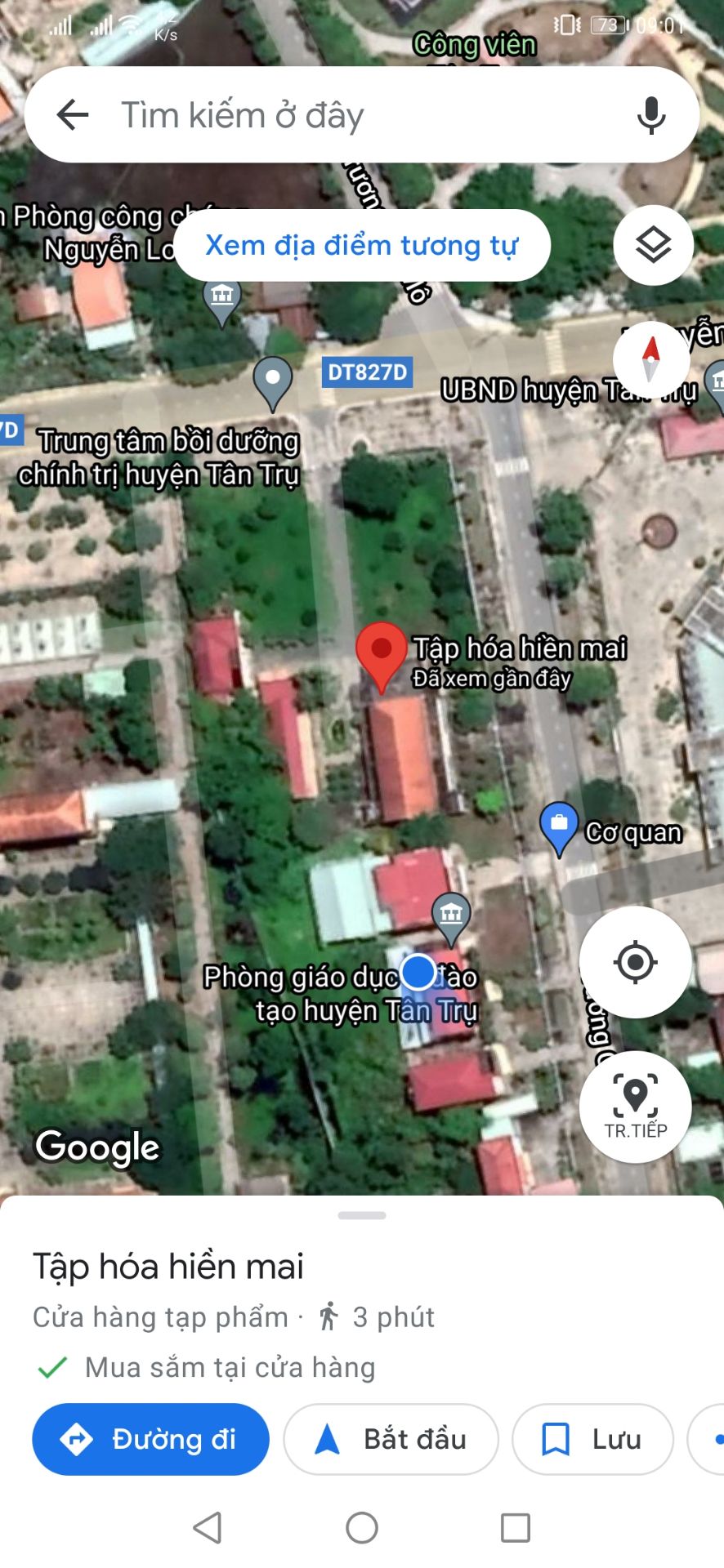Open the DT827D road label
Image resolution: width=724 pixels, height=1568 pixels.
tap(368, 374)
